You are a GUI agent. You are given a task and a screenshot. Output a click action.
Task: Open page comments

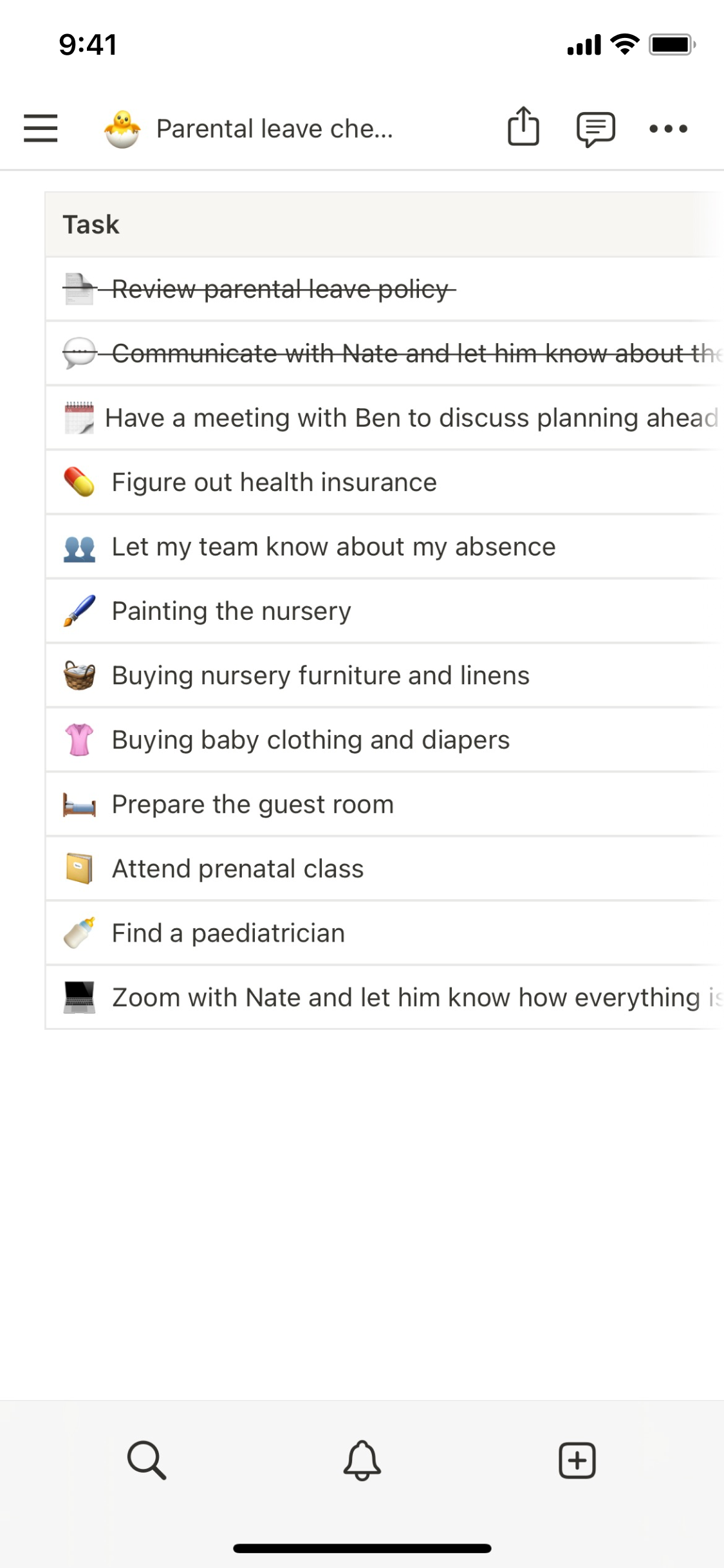[x=595, y=129]
